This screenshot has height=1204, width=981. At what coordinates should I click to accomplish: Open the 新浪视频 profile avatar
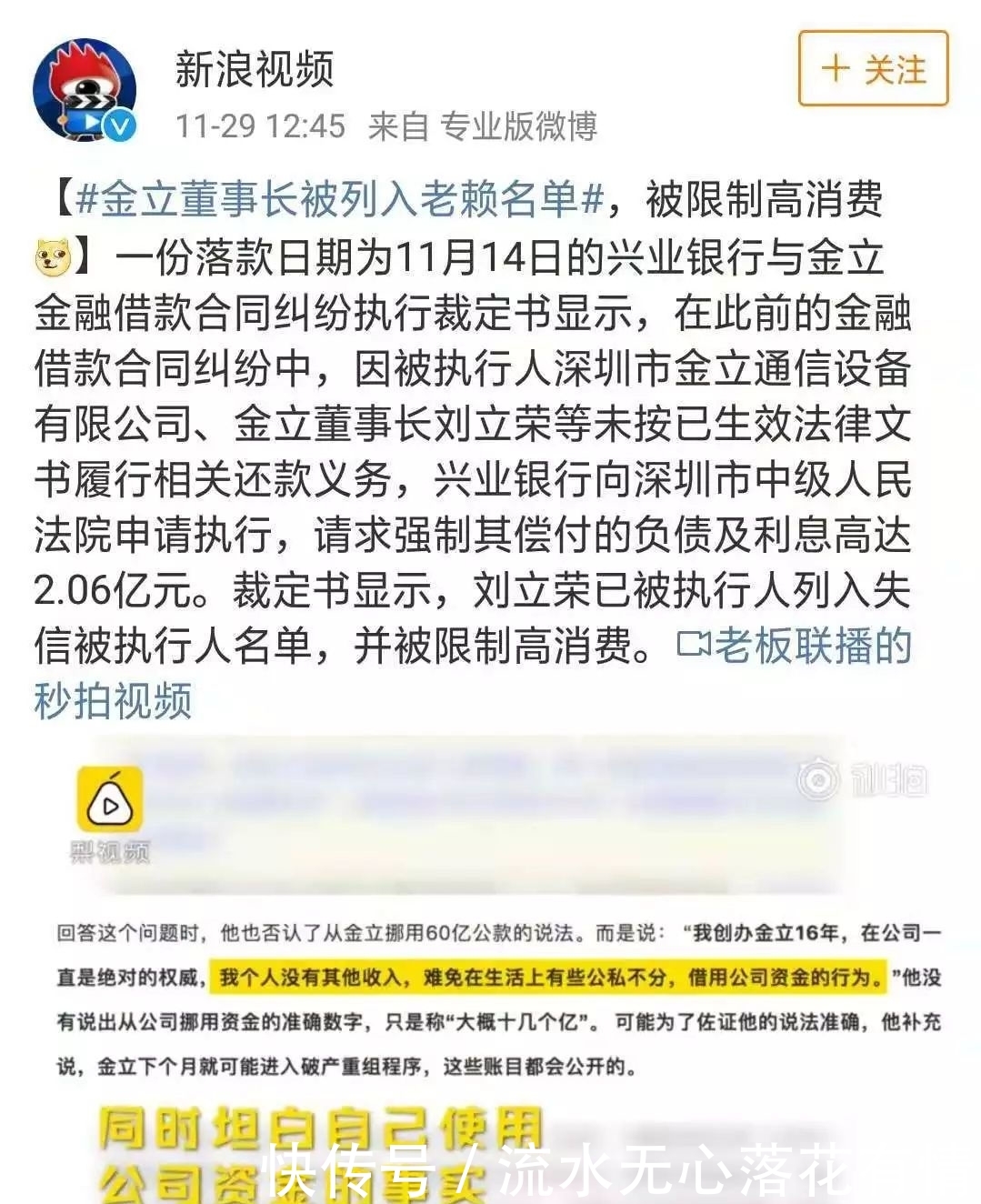[x=85, y=90]
